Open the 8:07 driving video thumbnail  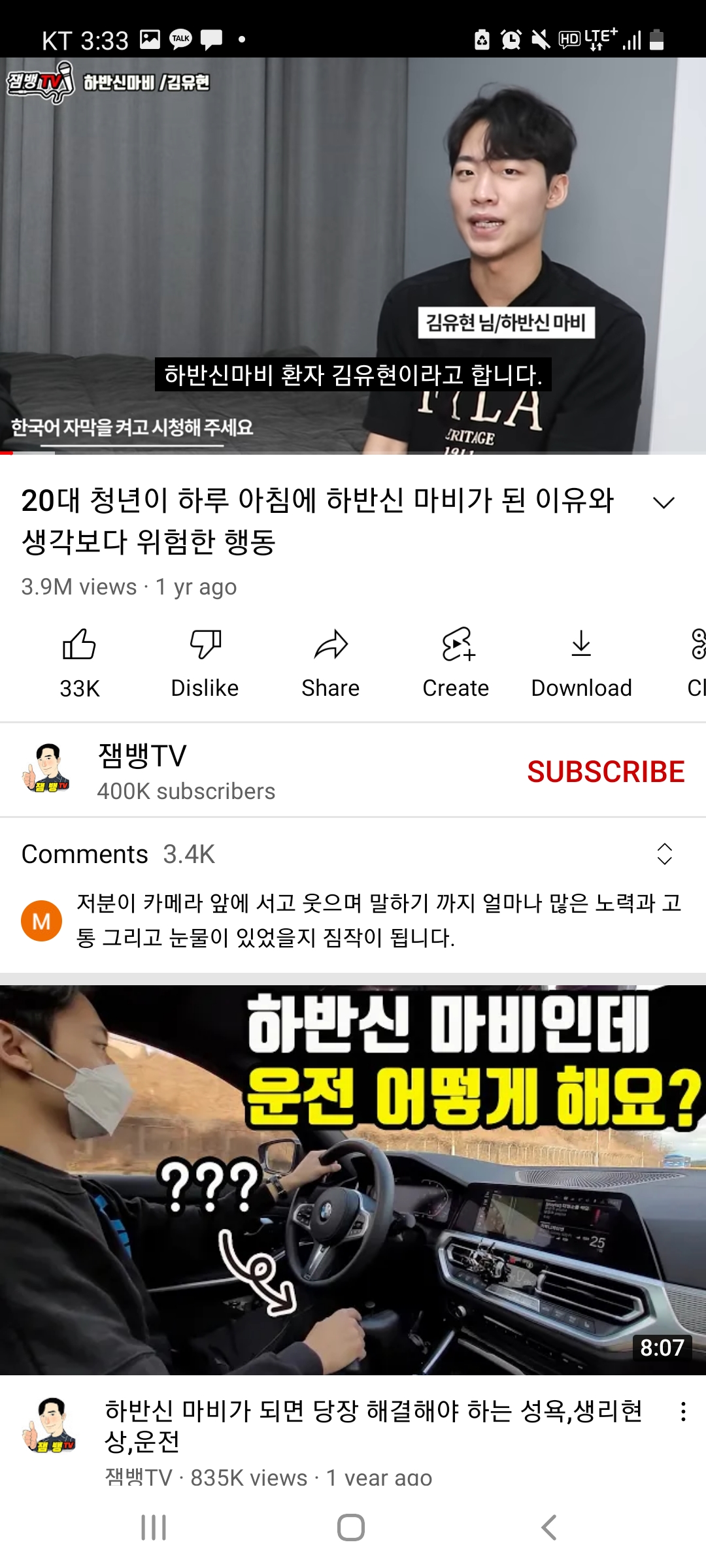[x=353, y=1179]
